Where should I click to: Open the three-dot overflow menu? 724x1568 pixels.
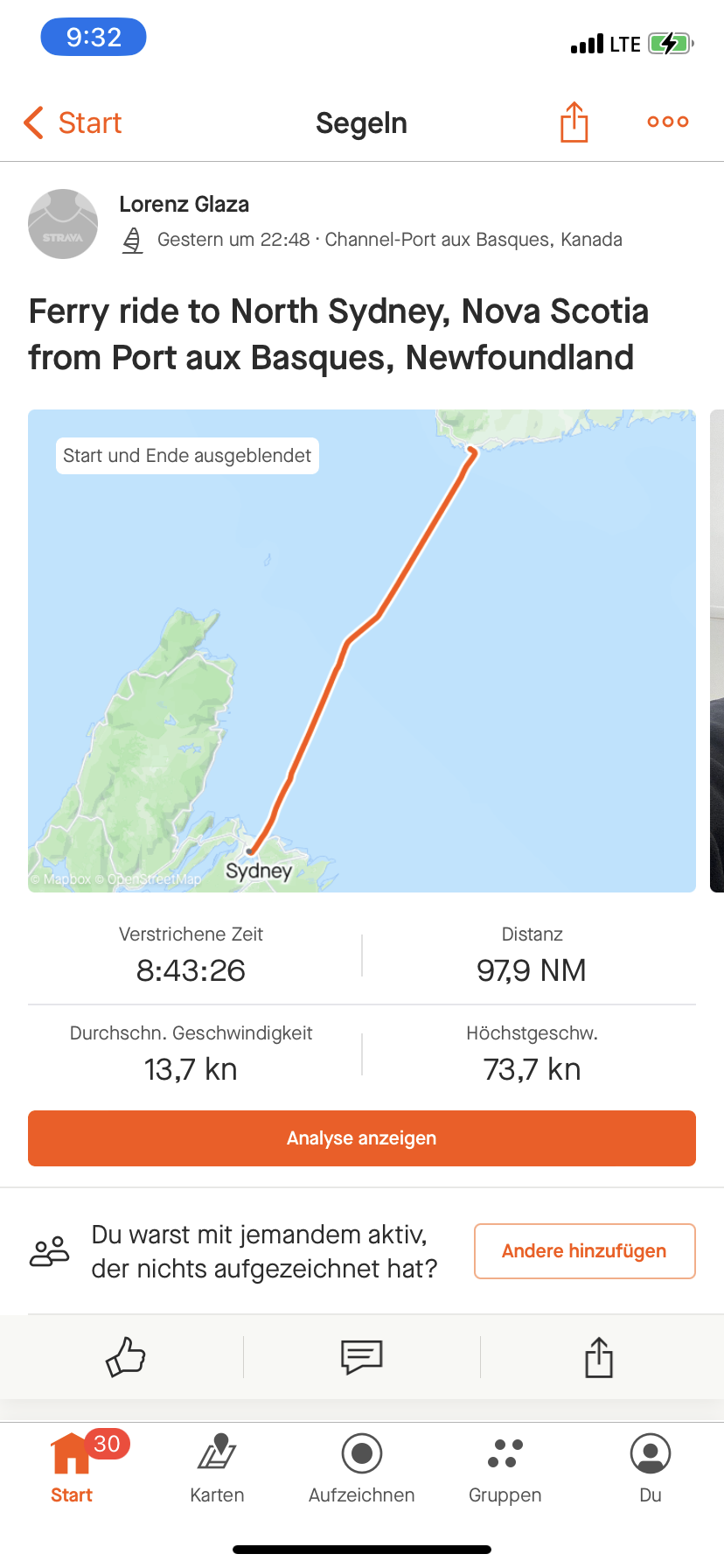tap(668, 122)
